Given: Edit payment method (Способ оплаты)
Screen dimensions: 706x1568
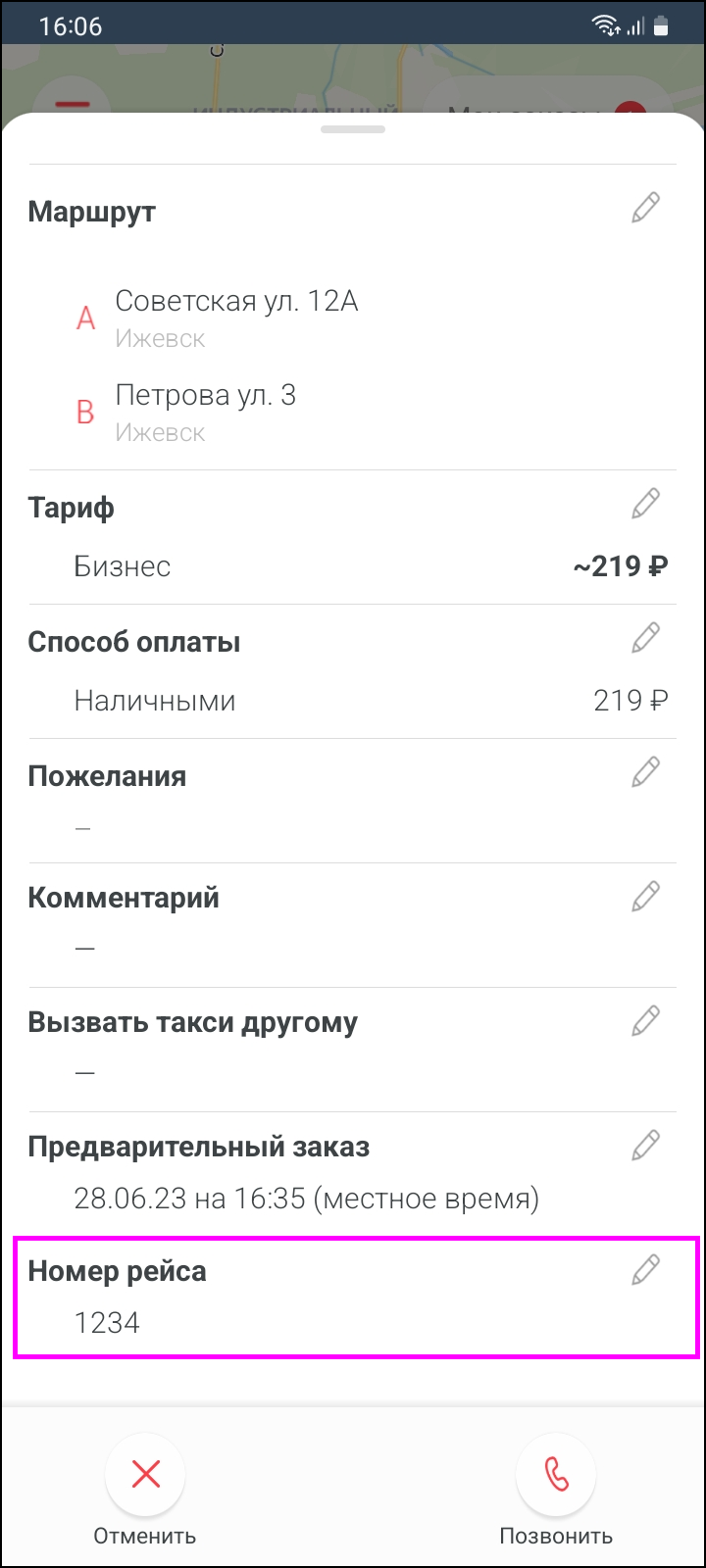Looking at the screenshot, I should pyautogui.click(x=645, y=639).
